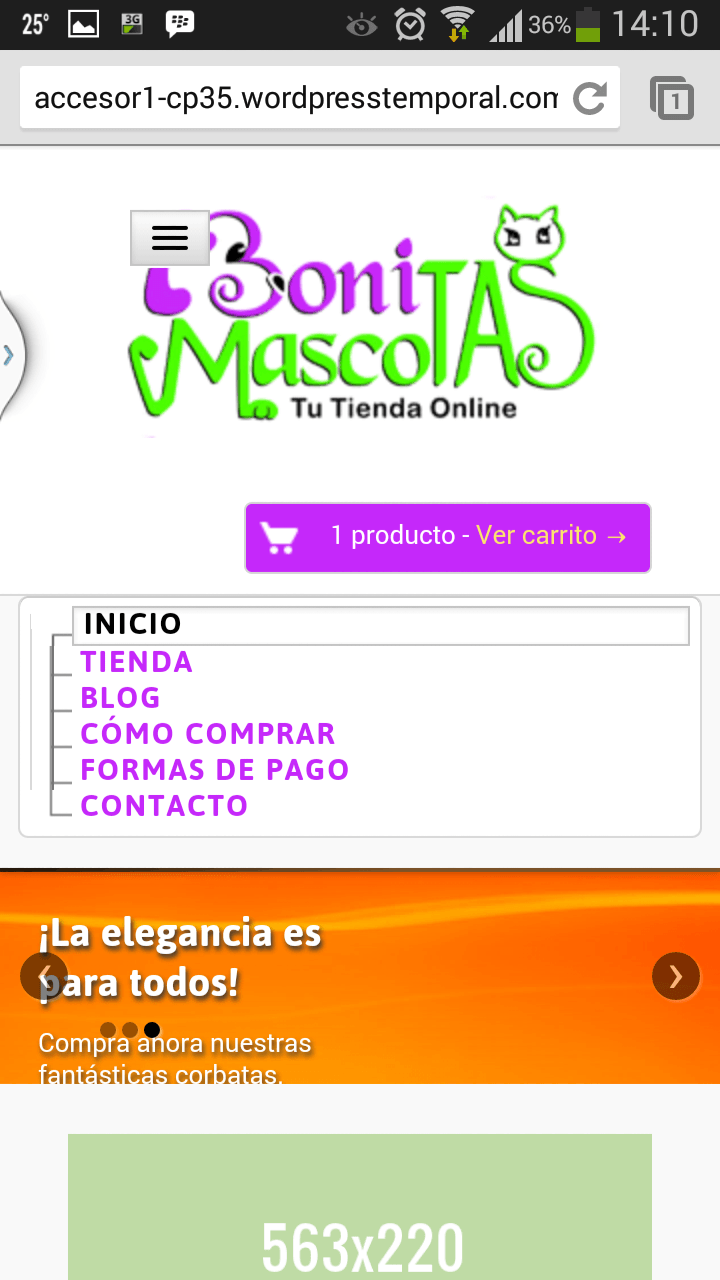Open the browser tabs switcher
Image resolution: width=720 pixels, height=1280 pixels.
click(672, 98)
